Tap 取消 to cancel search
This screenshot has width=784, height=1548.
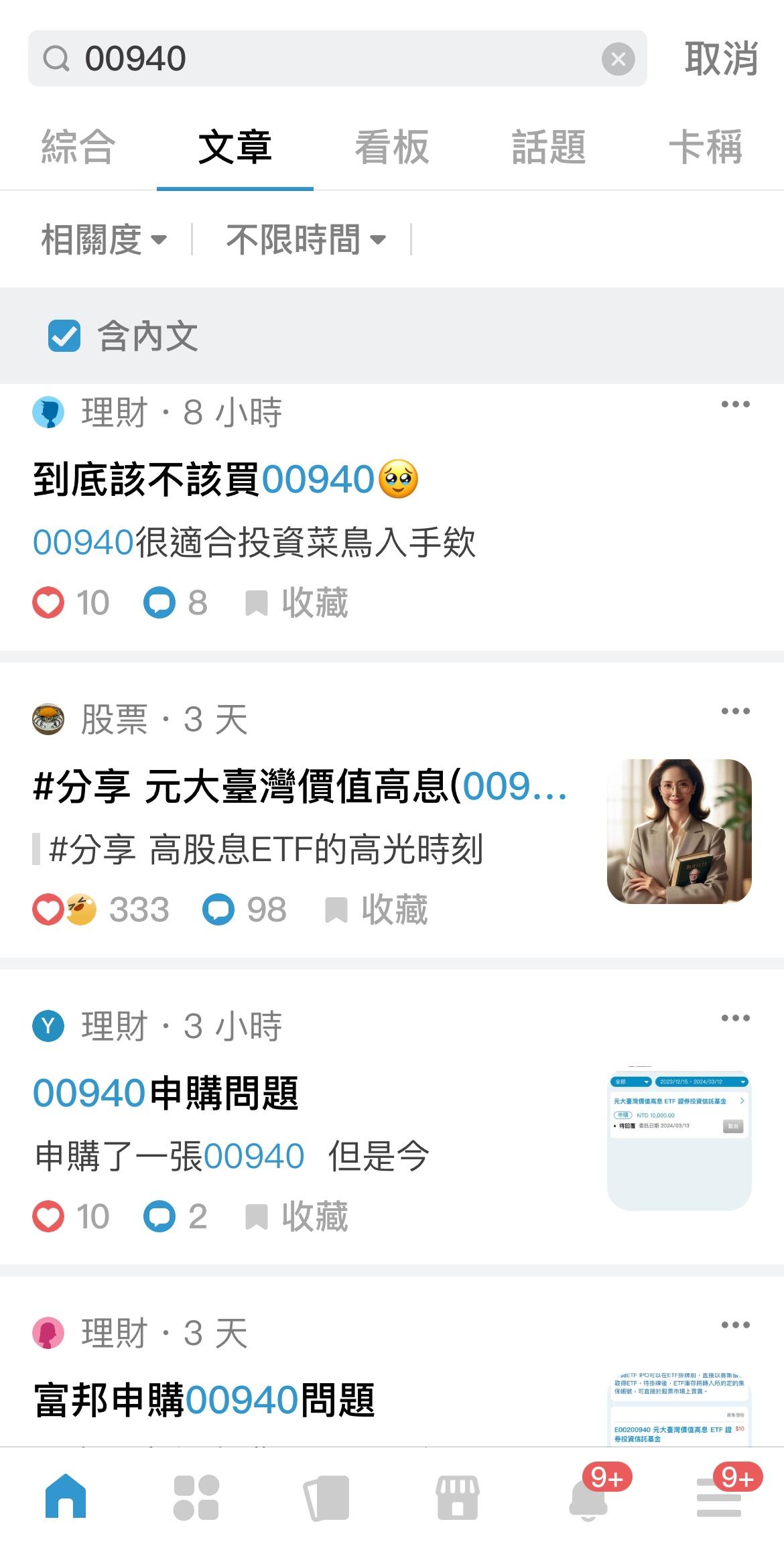coord(720,59)
